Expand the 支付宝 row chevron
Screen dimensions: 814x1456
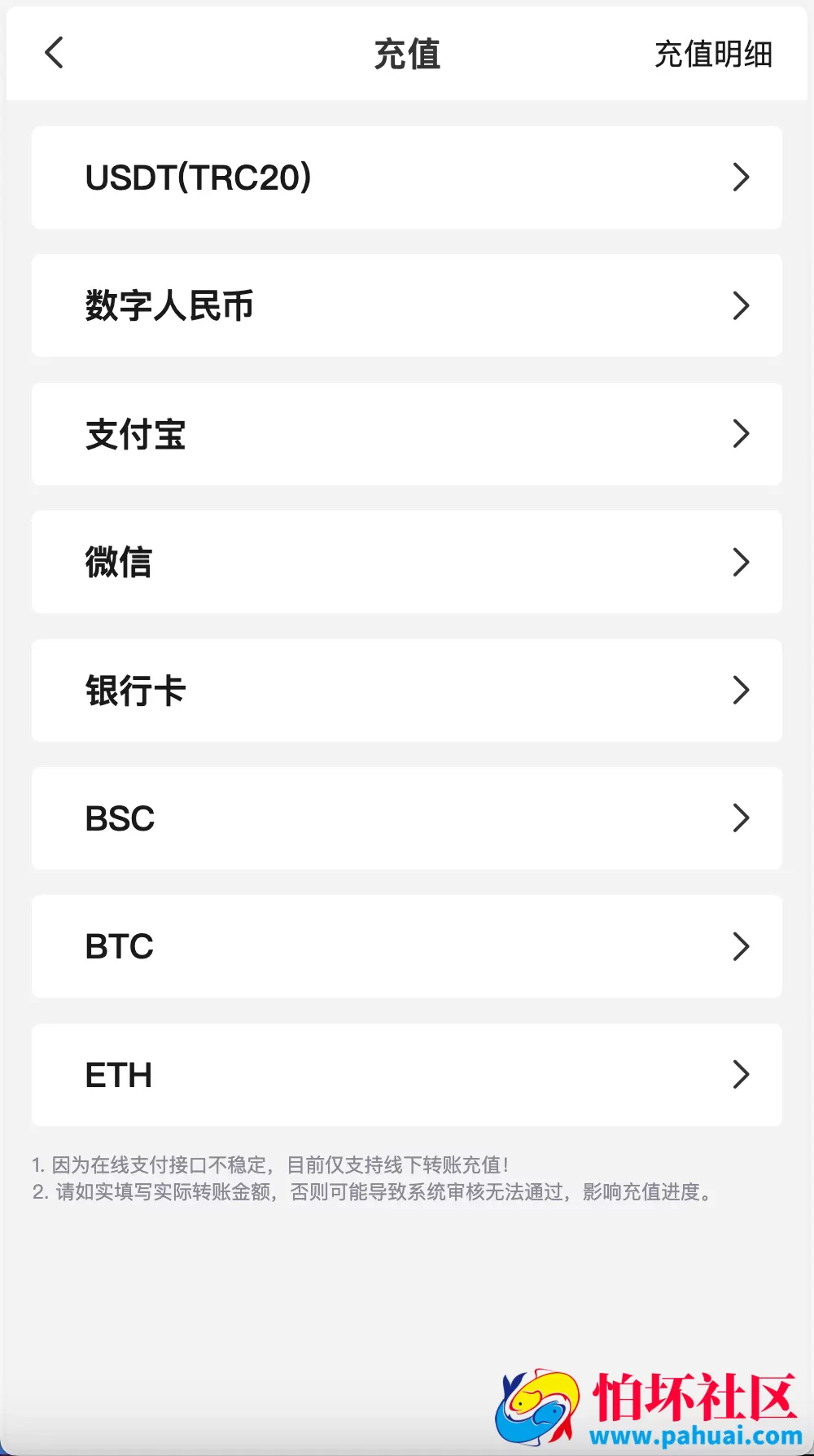[x=741, y=434]
